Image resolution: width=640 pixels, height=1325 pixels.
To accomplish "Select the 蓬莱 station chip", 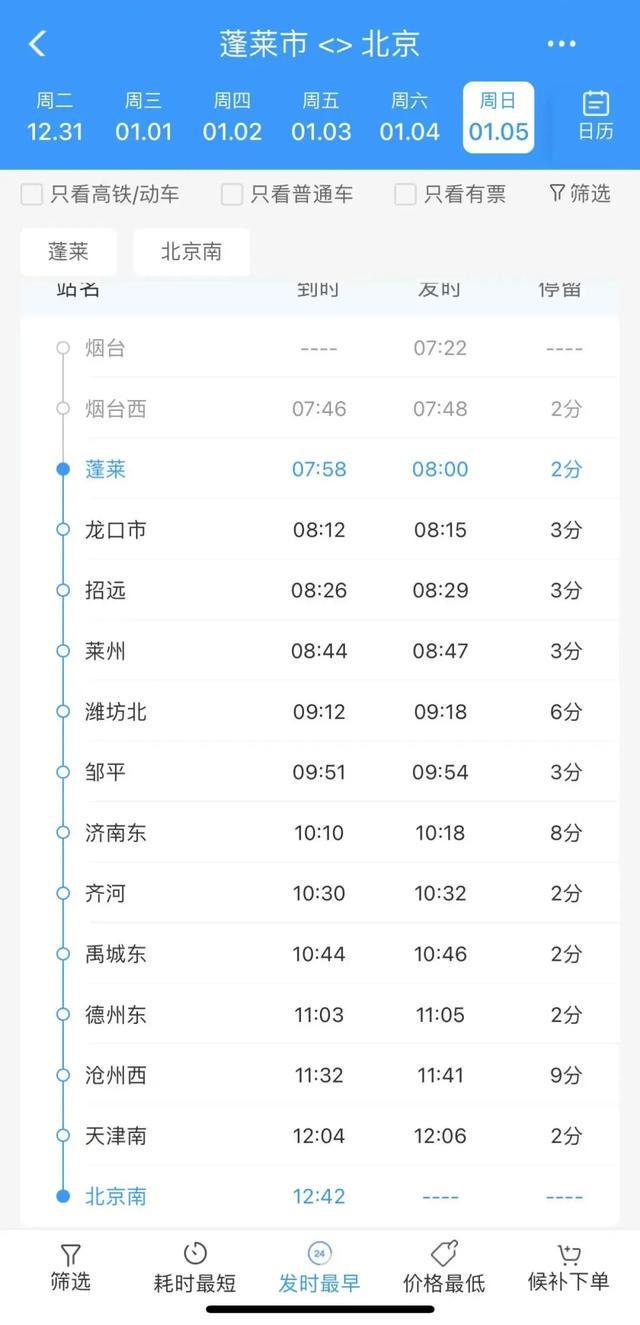I will pos(68,252).
